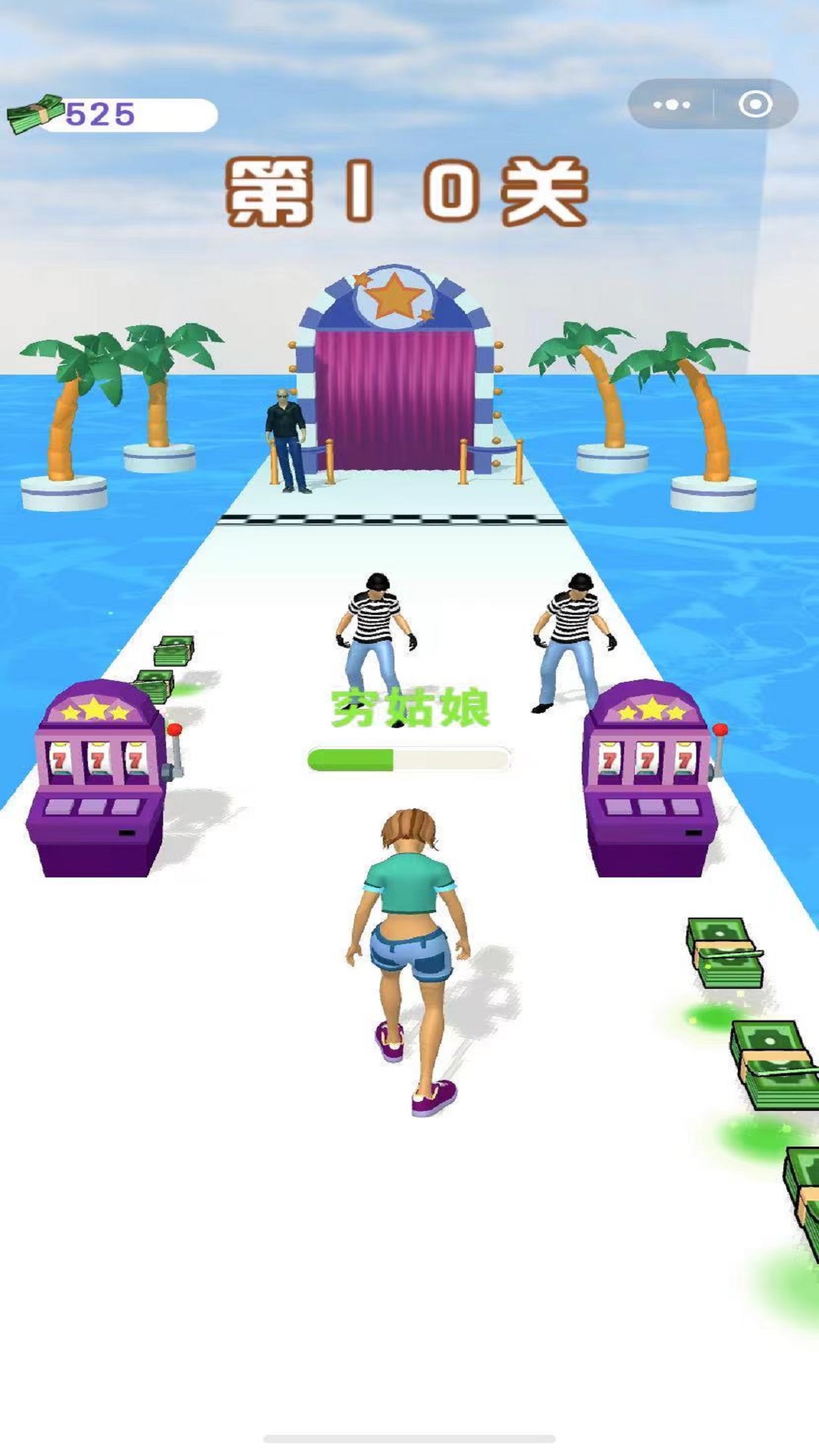Open the mini program more options menu

(672, 105)
